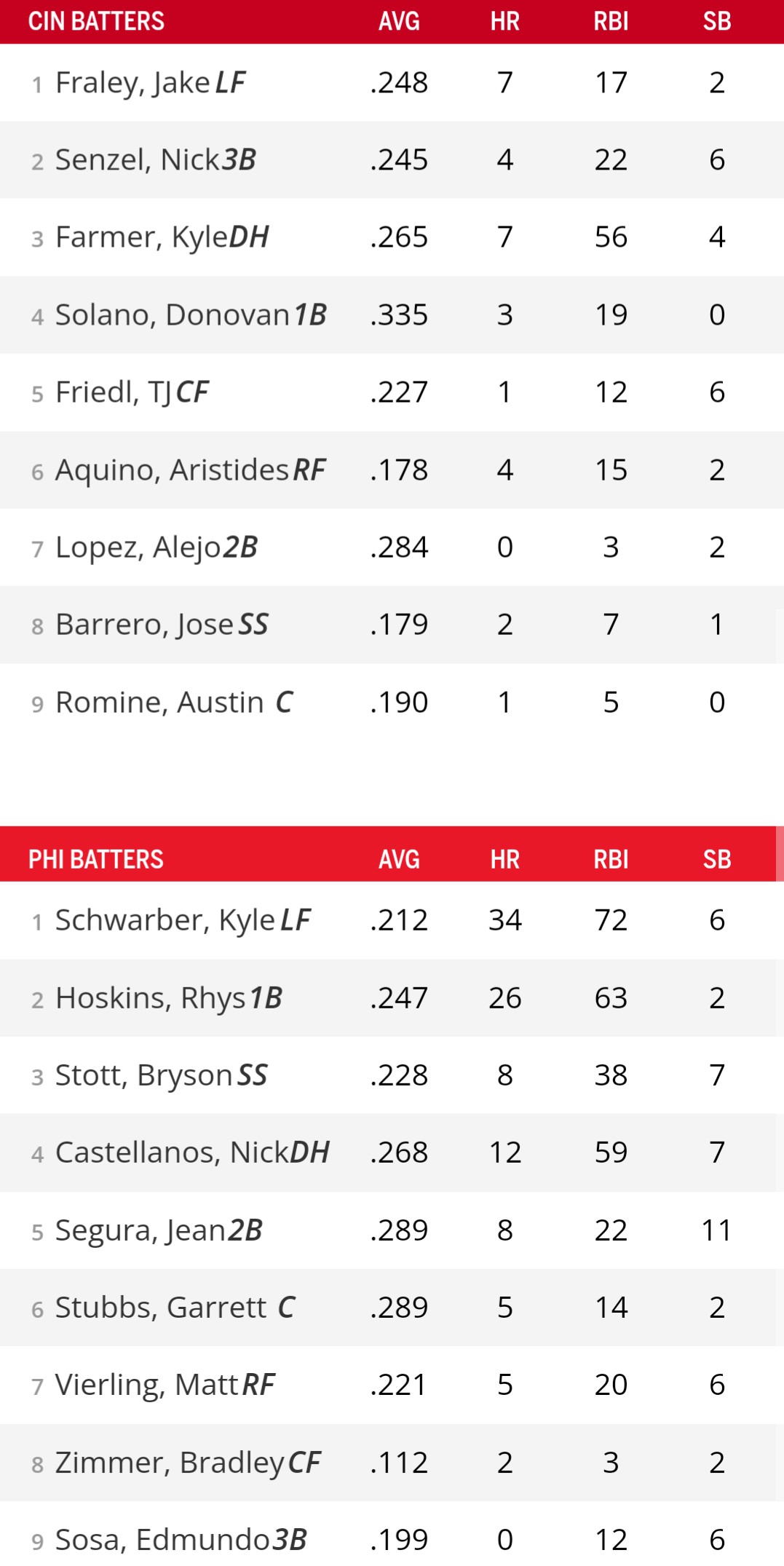This screenshot has width=784, height=1566.
Task: Open Nick Castellanos' player page
Action: pyautogui.click(x=173, y=1152)
